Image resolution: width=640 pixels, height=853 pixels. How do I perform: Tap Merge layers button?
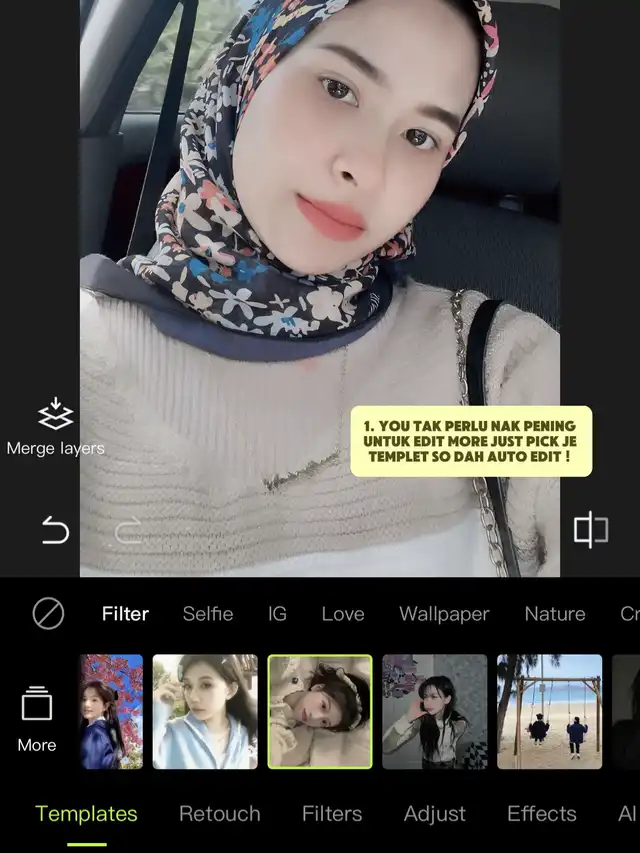point(55,426)
